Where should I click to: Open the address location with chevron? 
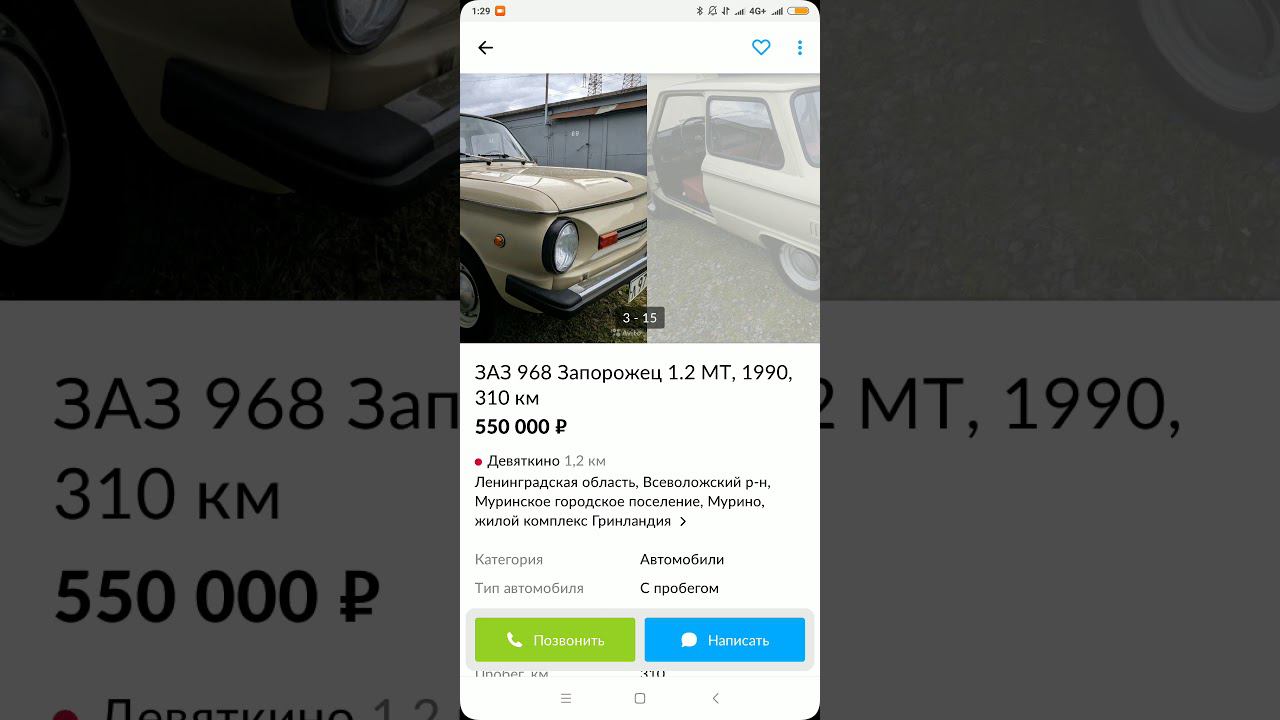(x=620, y=502)
